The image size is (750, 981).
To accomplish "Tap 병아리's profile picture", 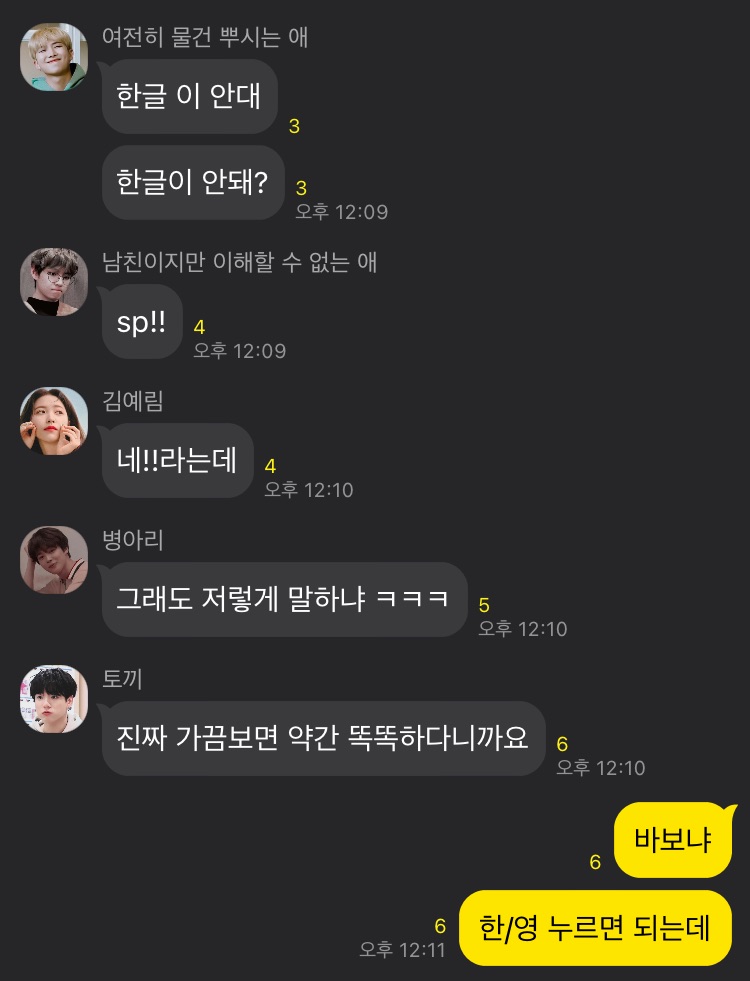I will point(54,560).
